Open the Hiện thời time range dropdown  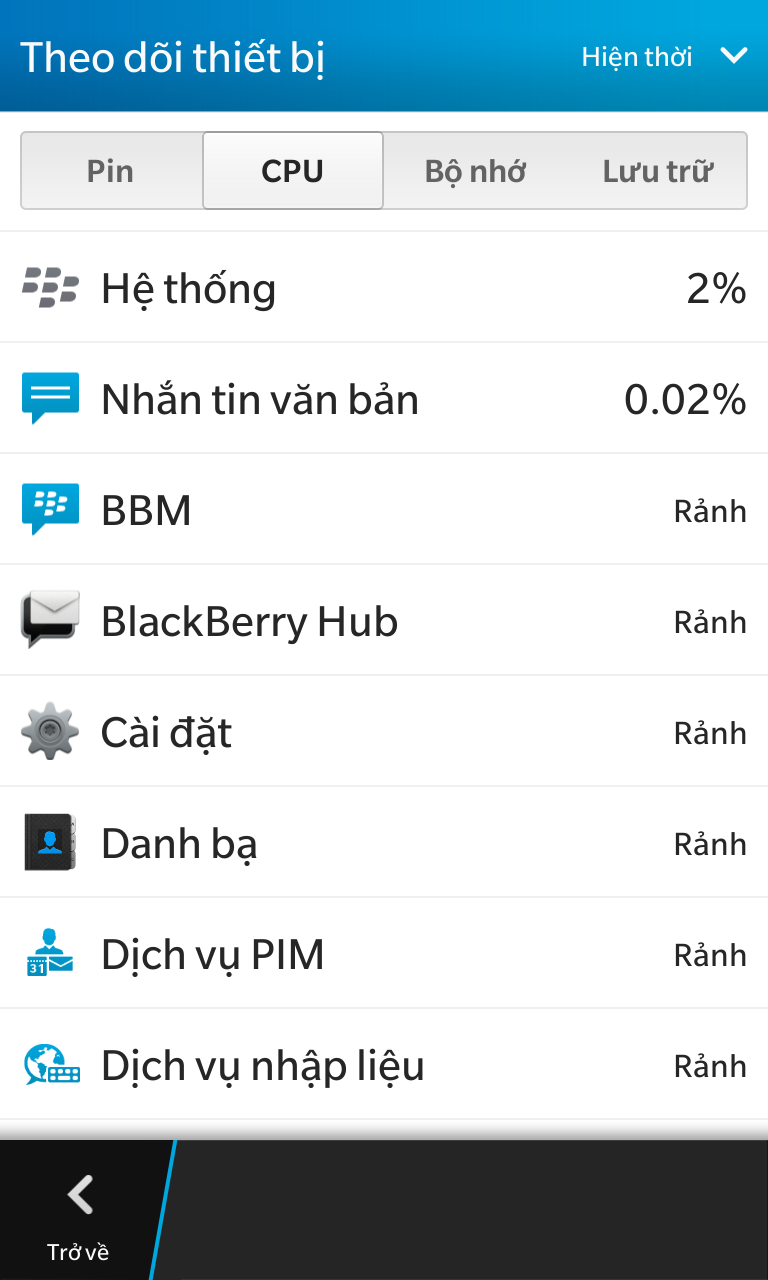[664, 57]
